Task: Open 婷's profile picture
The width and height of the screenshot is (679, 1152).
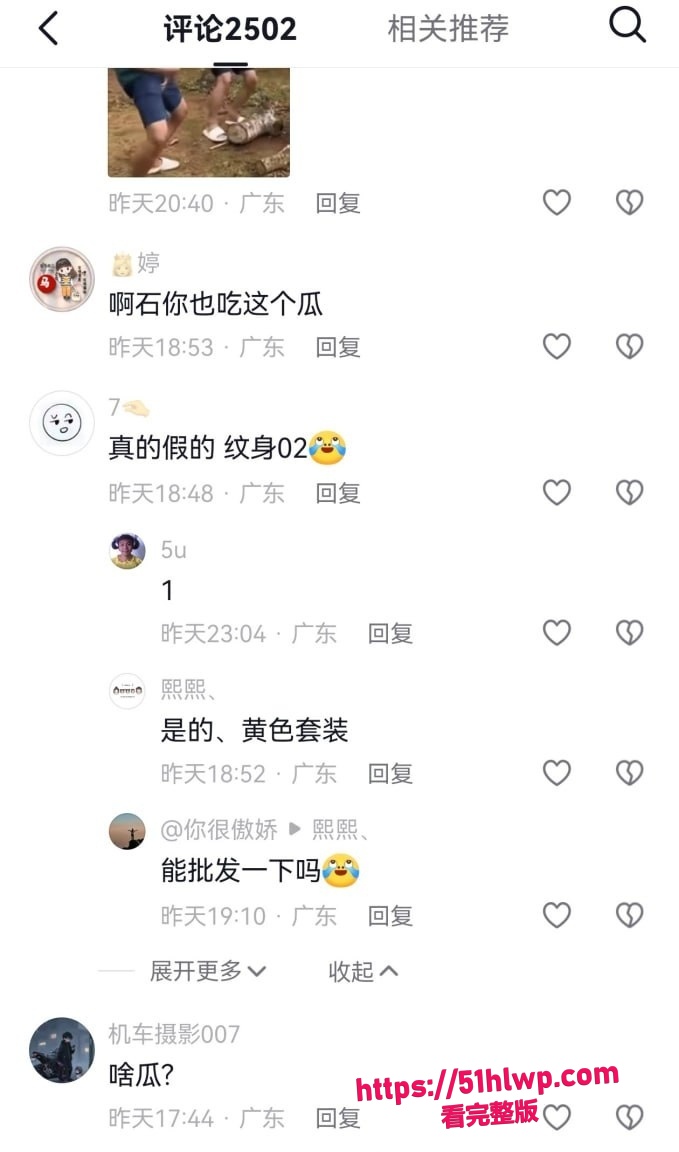Action: (x=62, y=279)
